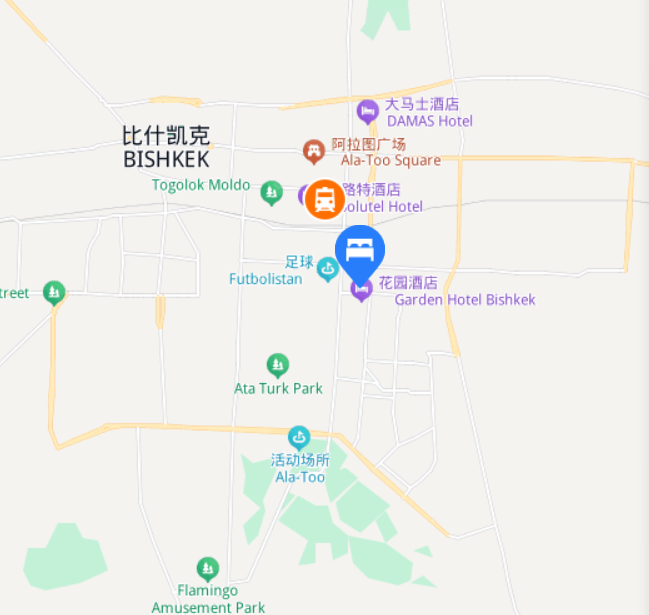Open the DAMAS Hotel map pin
The image size is (649, 615).
pos(367,110)
